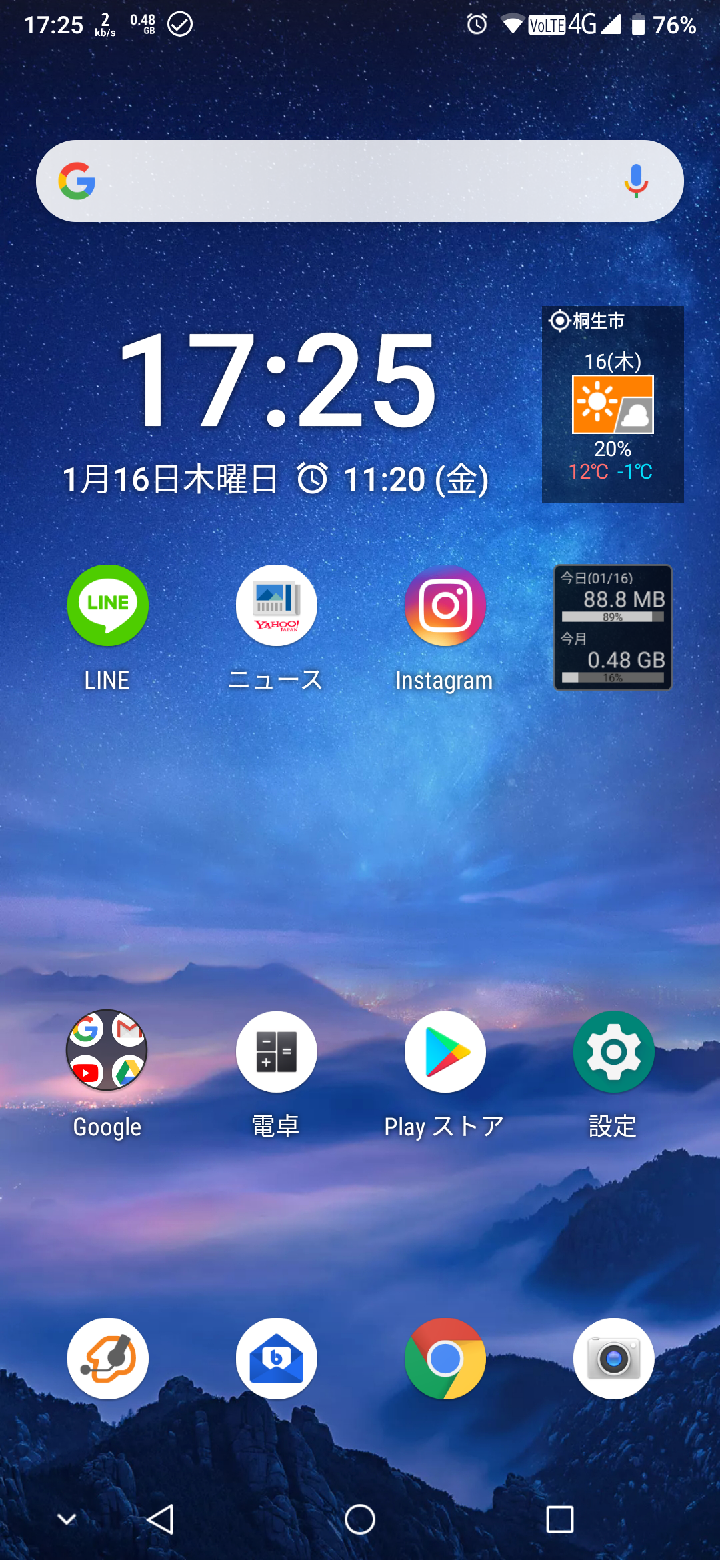Viewport: 720px width, 1560px height.
Task: Open Play ストア
Action: 445,1051
